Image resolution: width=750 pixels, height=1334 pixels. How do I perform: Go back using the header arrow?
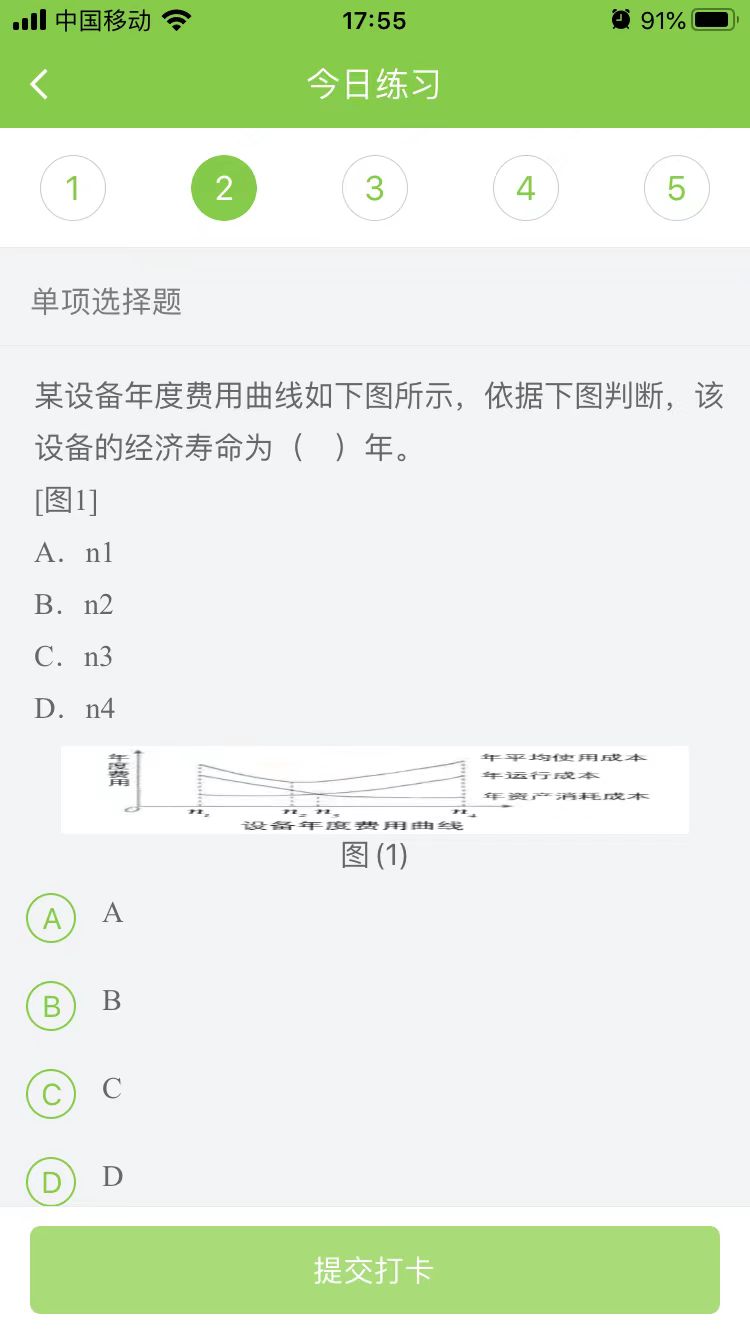tap(40, 84)
